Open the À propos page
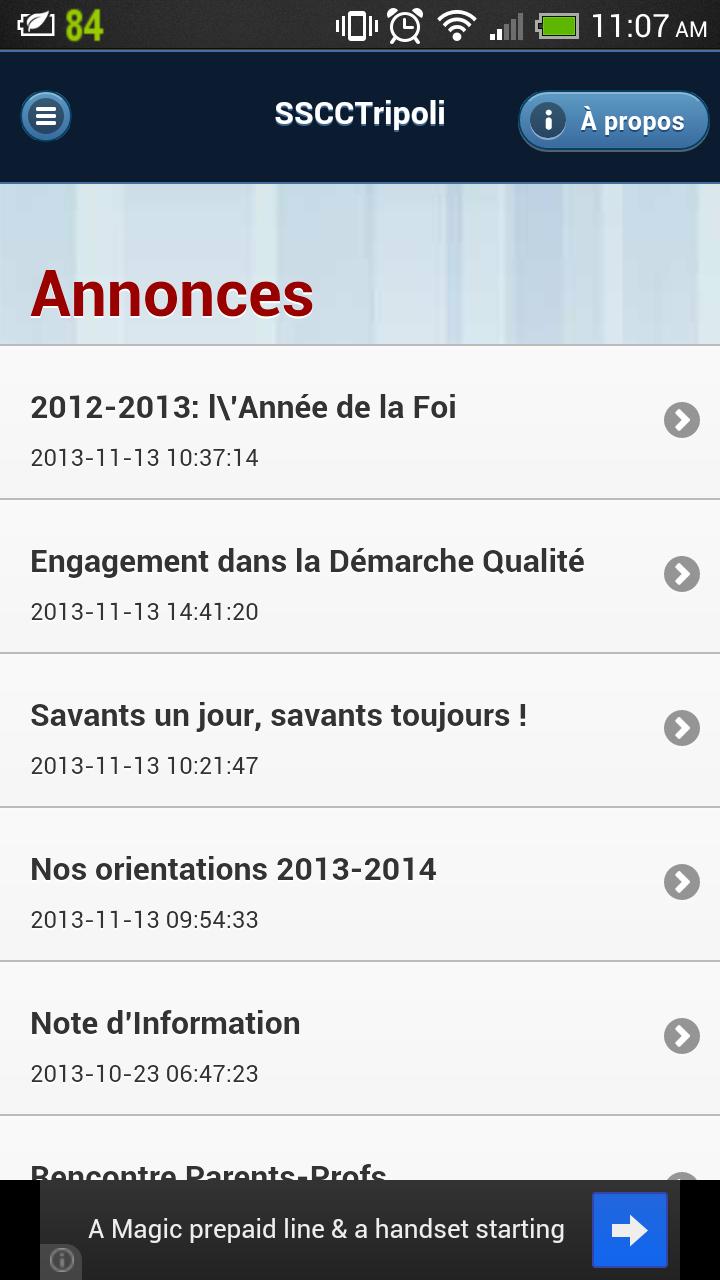The image size is (720, 1280). coord(613,121)
